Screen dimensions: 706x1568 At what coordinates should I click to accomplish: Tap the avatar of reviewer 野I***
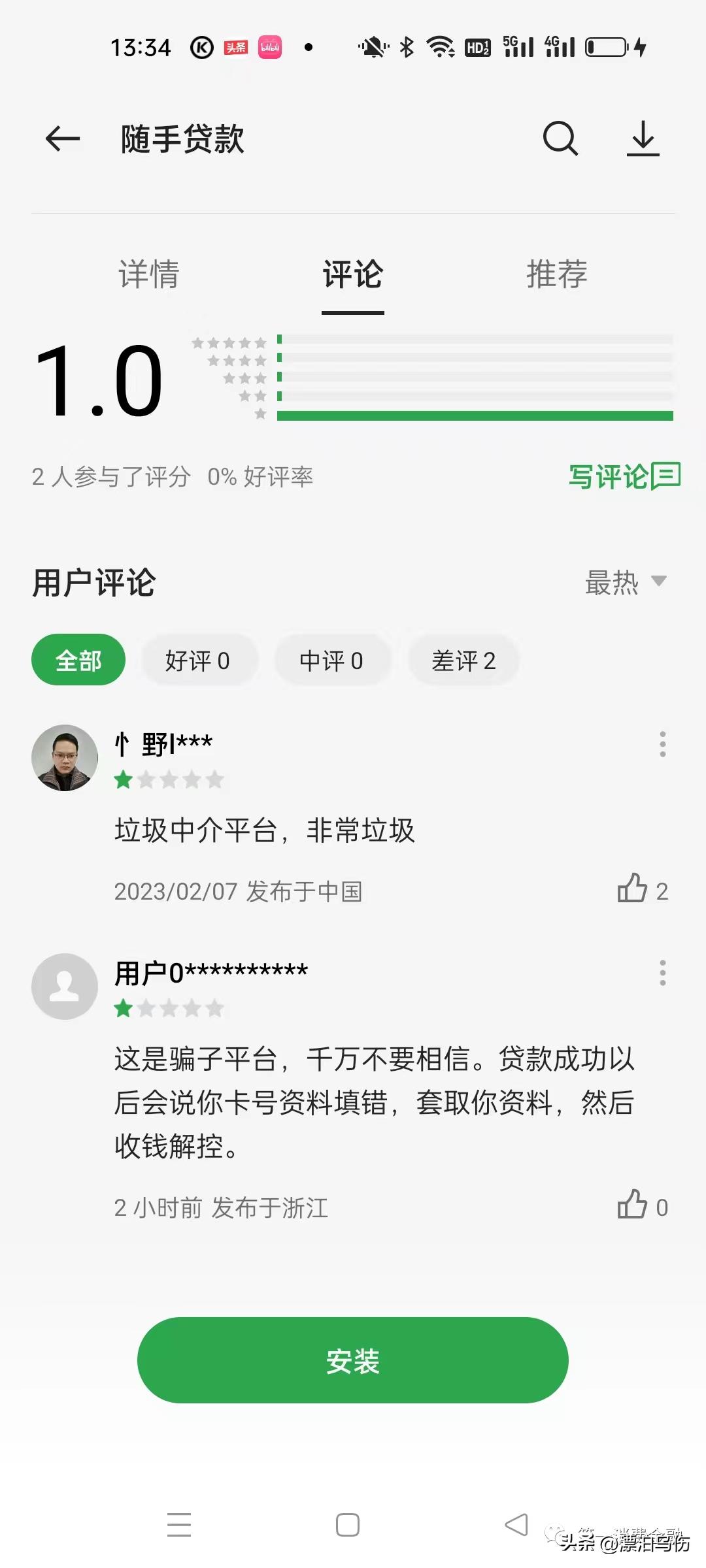pyautogui.click(x=64, y=758)
